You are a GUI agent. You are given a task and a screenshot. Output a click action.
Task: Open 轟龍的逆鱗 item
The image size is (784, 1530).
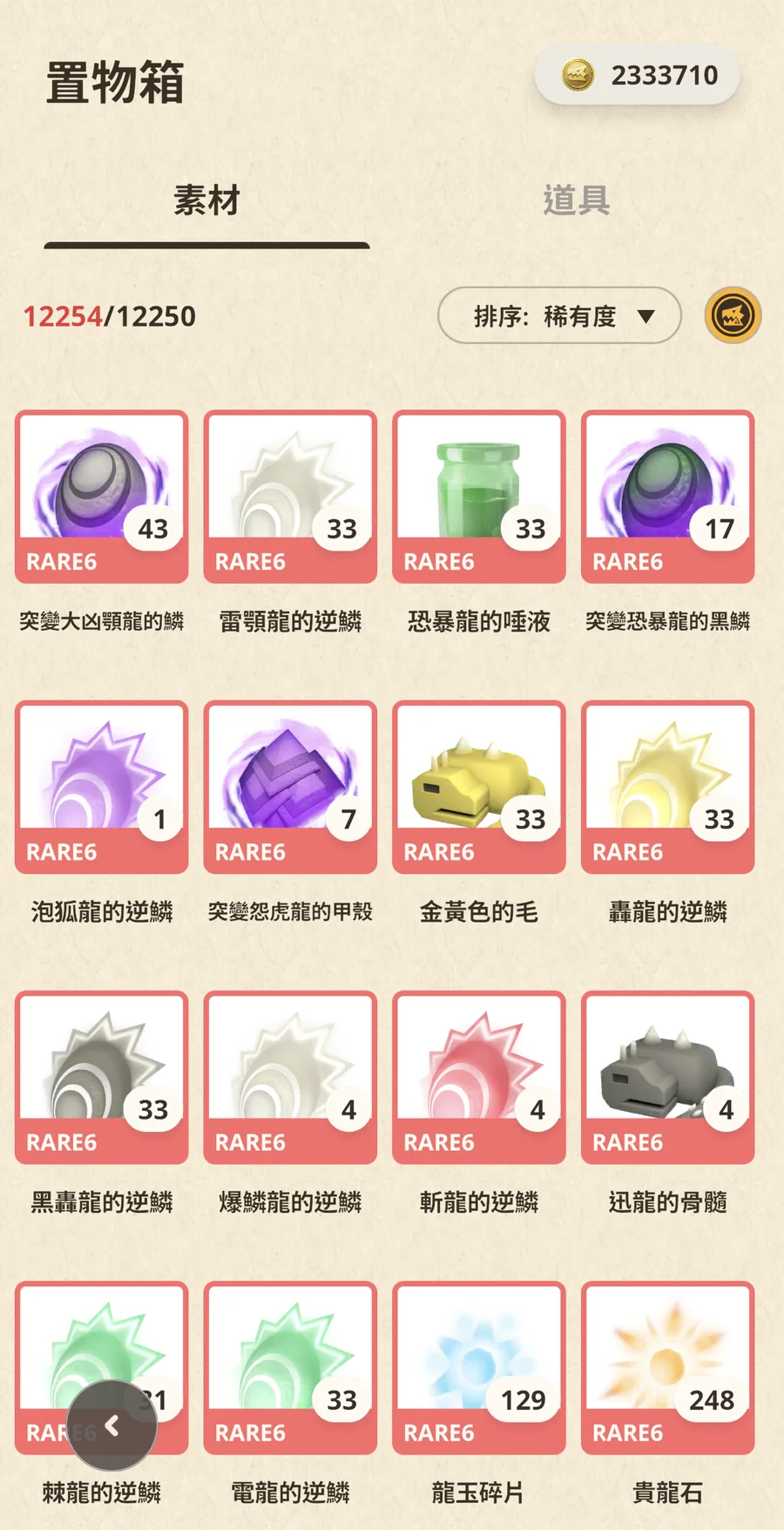pos(667,787)
